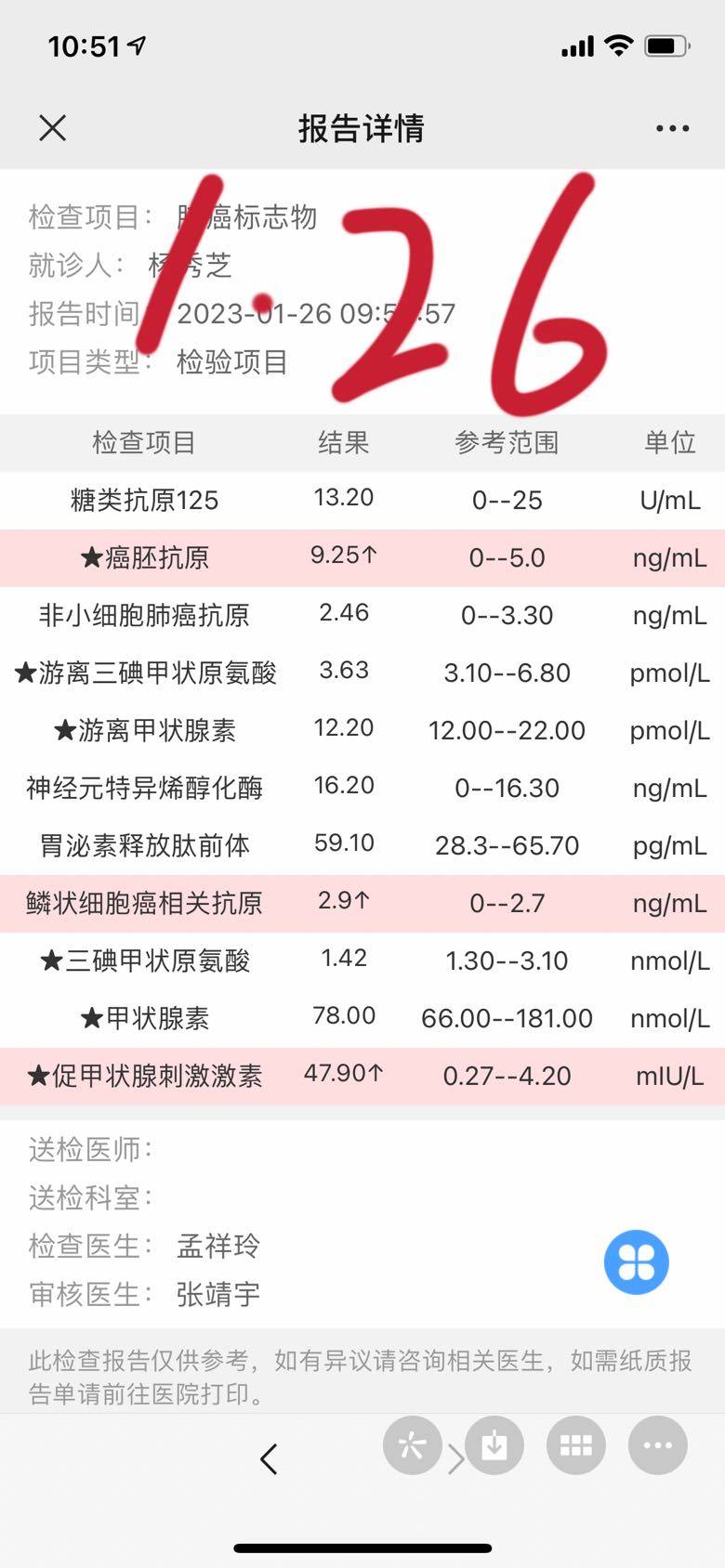Go forward using the bottom forward arrow

click(x=455, y=1460)
